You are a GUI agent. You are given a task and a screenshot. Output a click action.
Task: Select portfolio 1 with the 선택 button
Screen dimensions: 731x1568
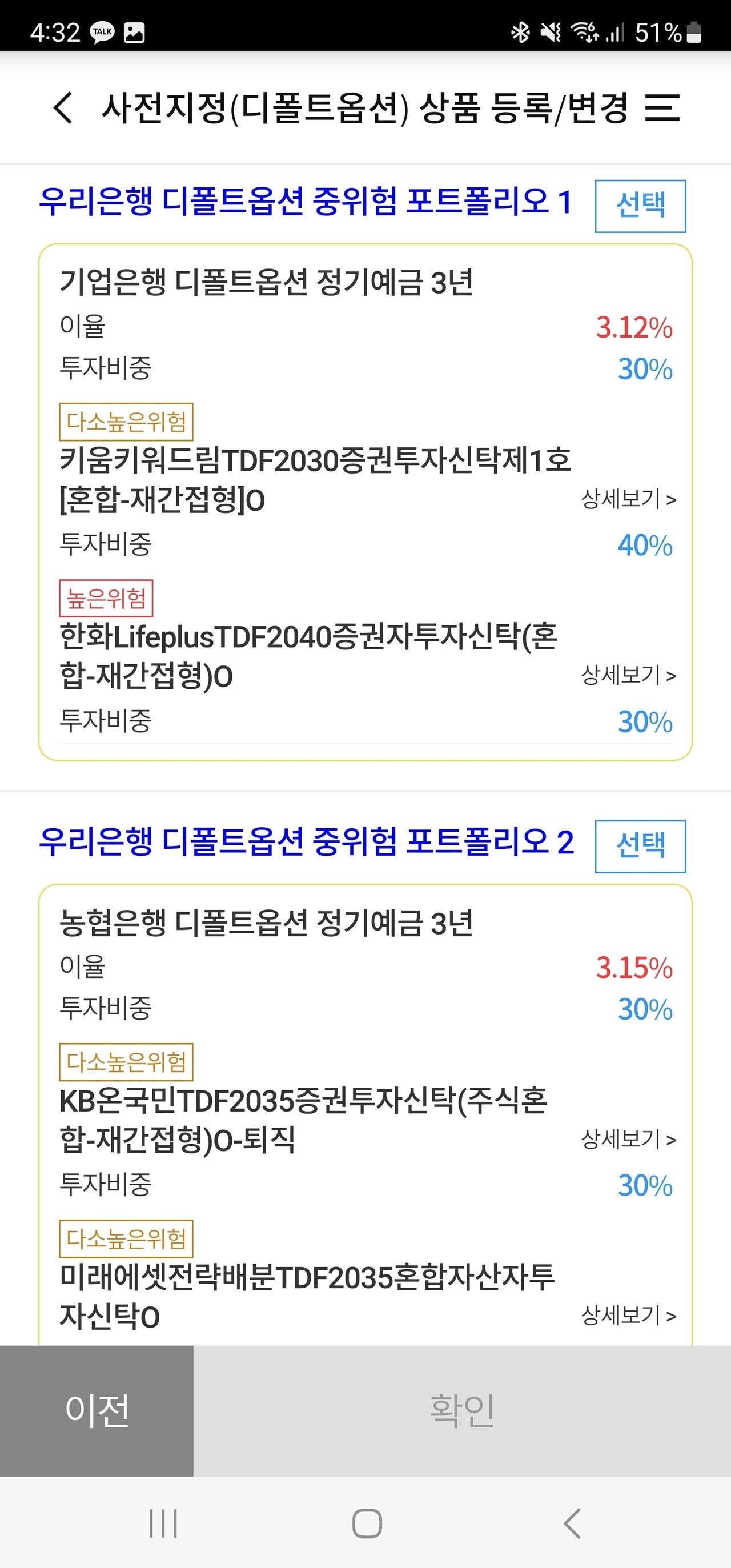point(640,205)
